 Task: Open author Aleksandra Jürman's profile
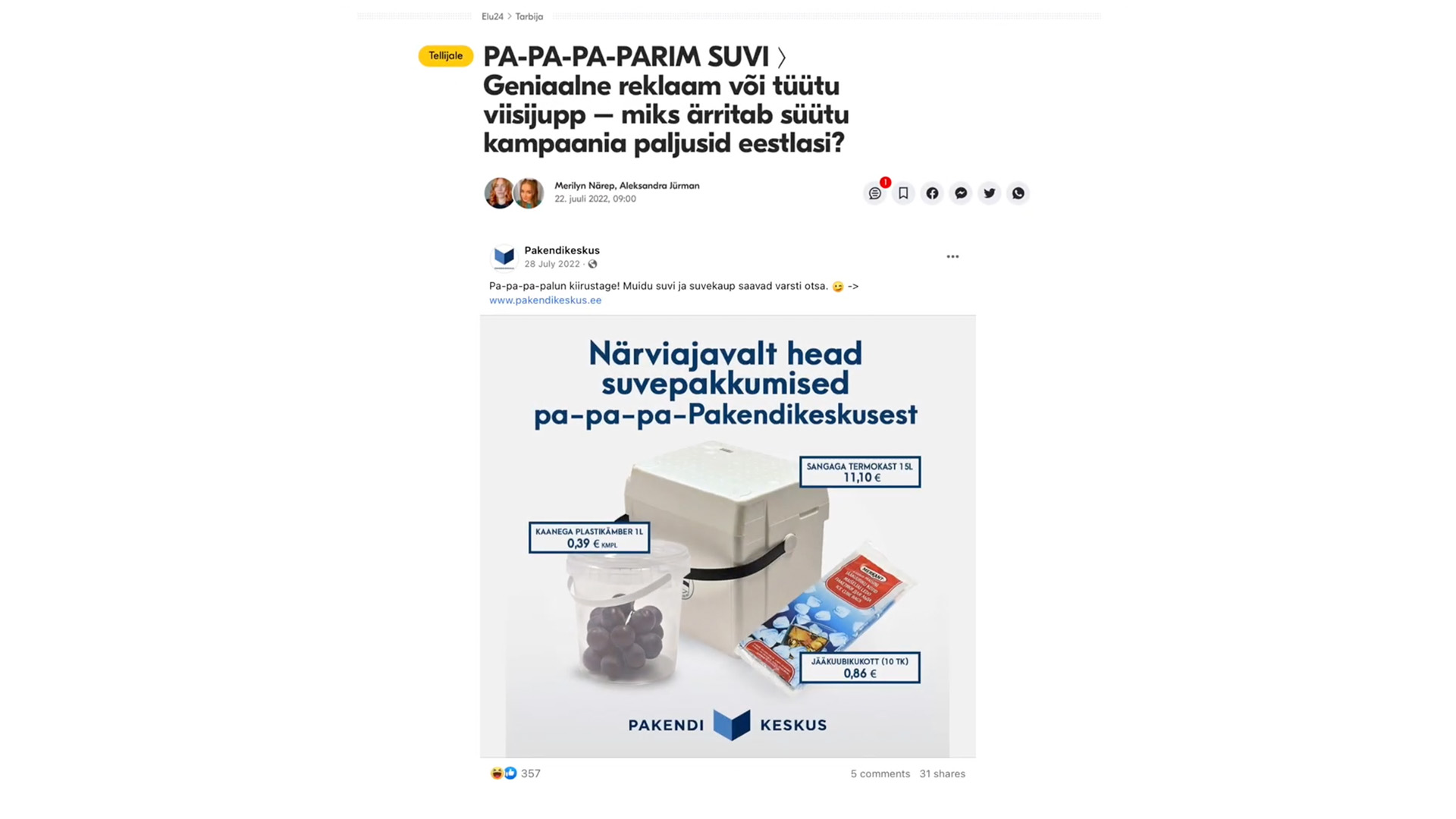659,186
